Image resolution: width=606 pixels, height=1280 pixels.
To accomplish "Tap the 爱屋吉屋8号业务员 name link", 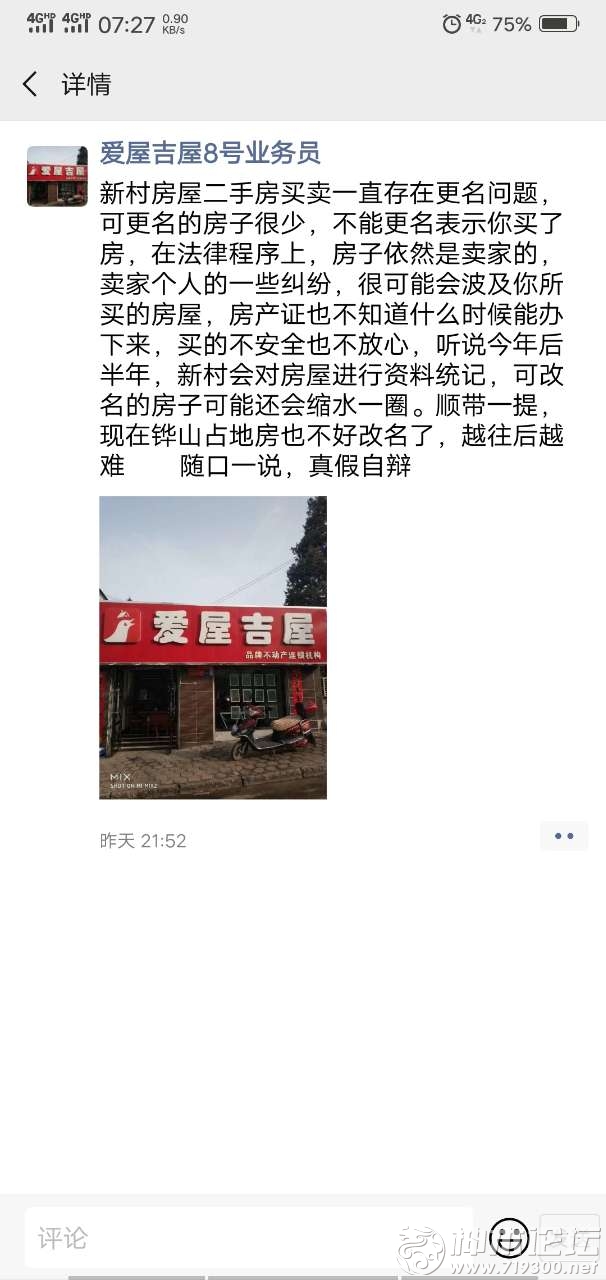I will (210, 153).
